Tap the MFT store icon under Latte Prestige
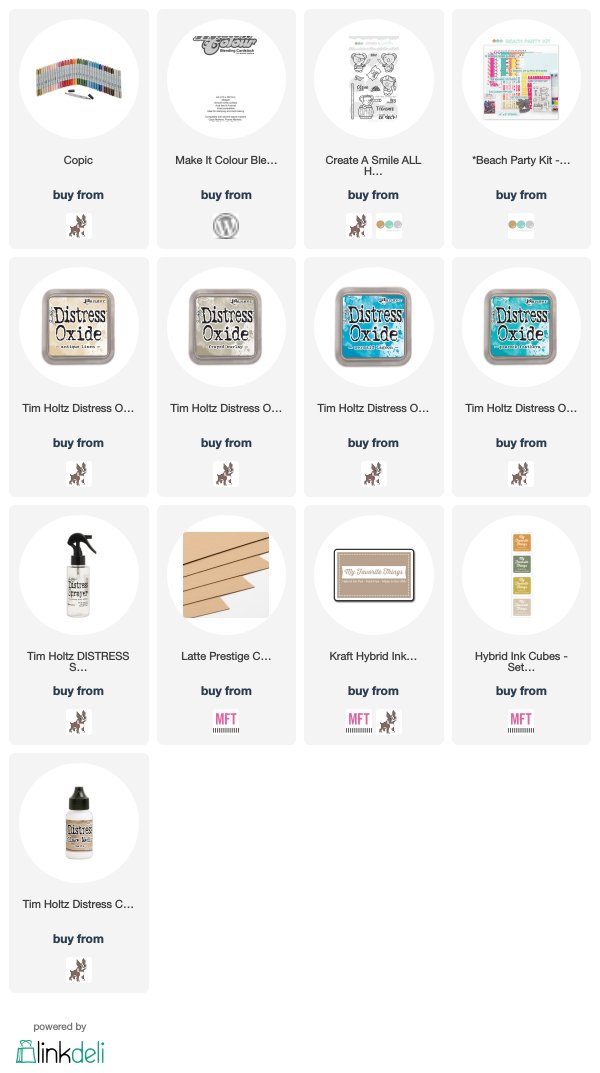The image size is (600, 1073). click(226, 720)
